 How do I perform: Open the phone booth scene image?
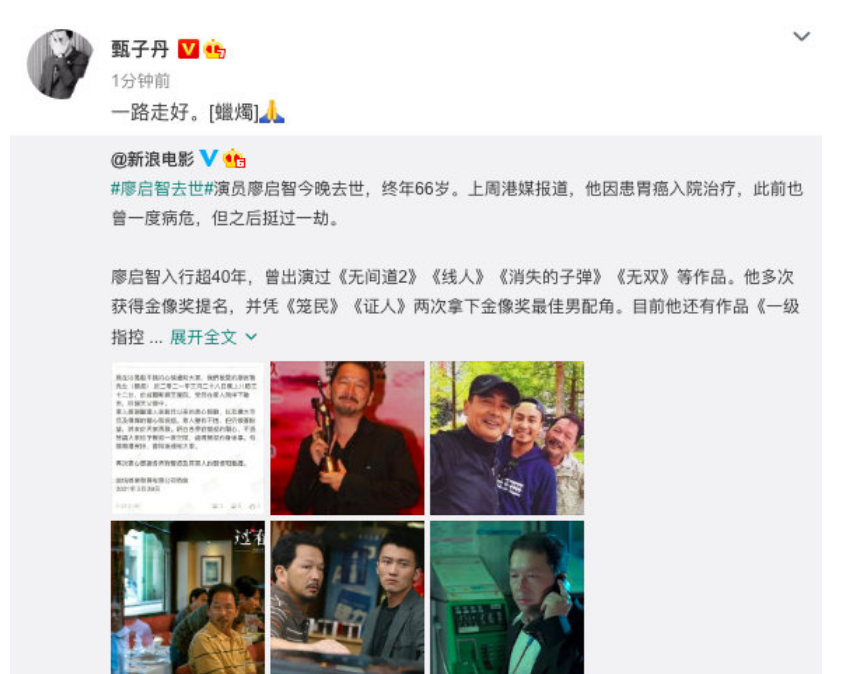tap(506, 596)
